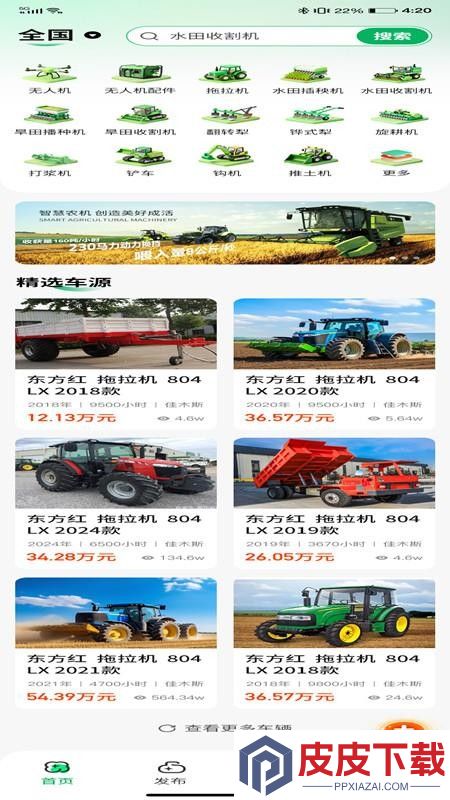Open the smart agricultural machinery banner

[x=225, y=233]
